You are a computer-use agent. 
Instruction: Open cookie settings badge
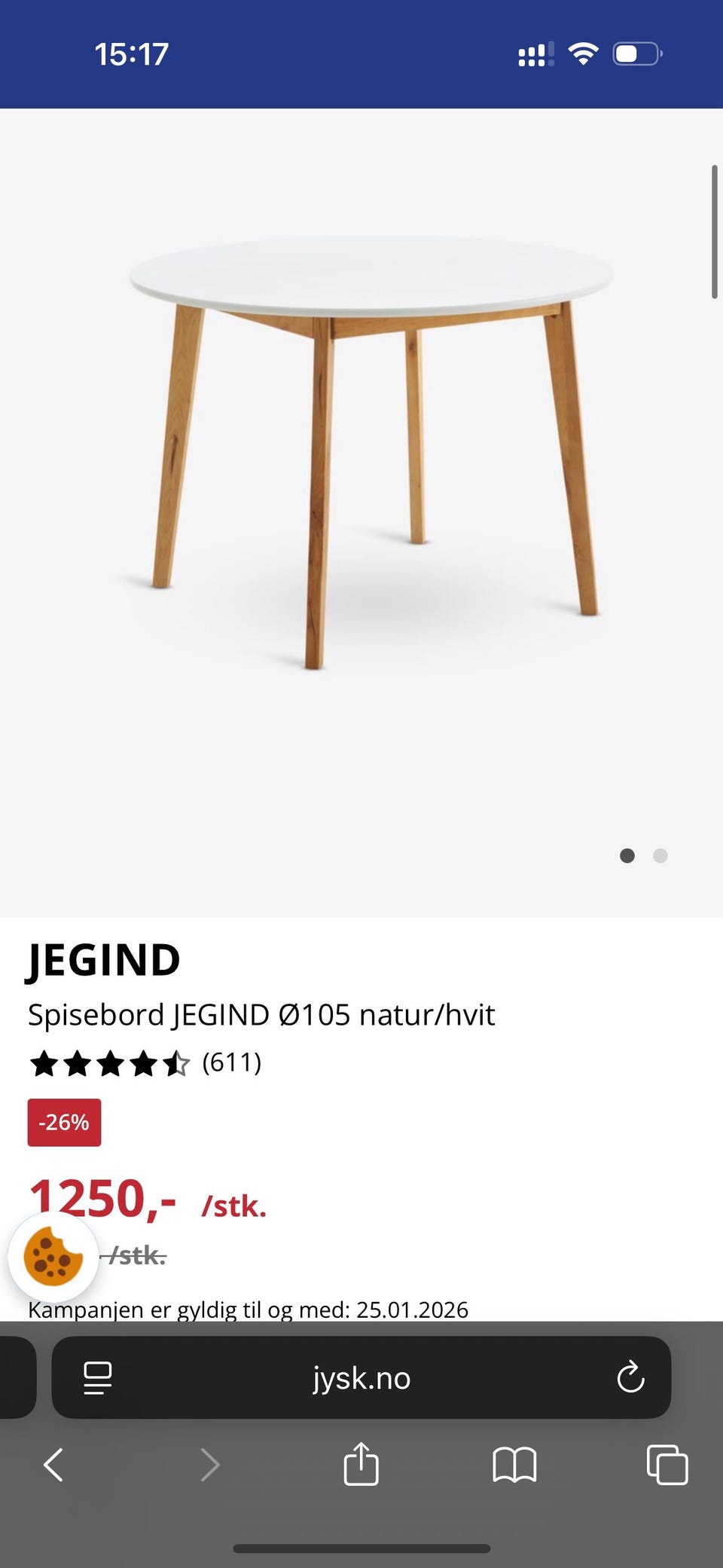(53, 1256)
